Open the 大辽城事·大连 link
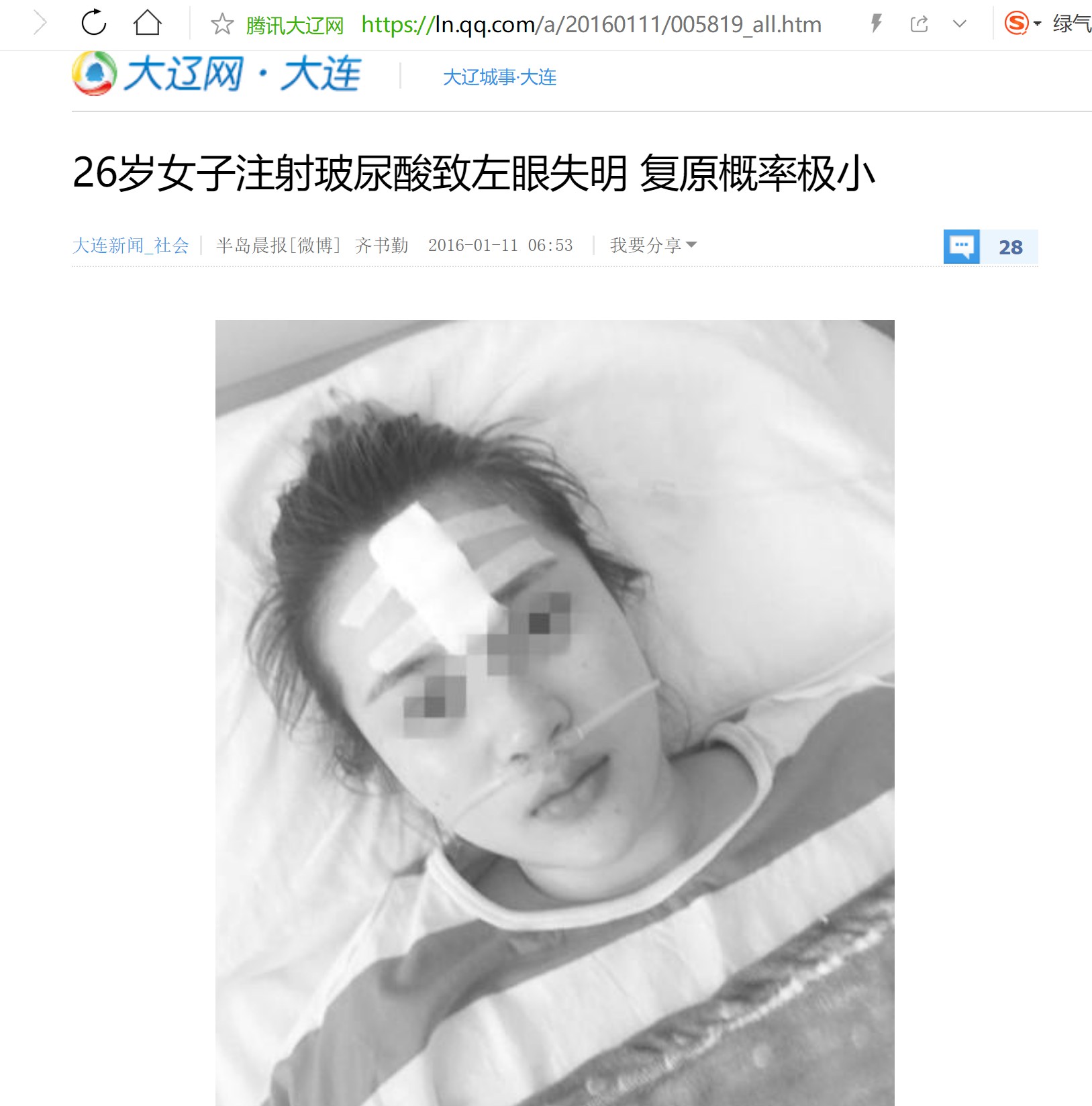The image size is (1092, 1106). coord(499,77)
